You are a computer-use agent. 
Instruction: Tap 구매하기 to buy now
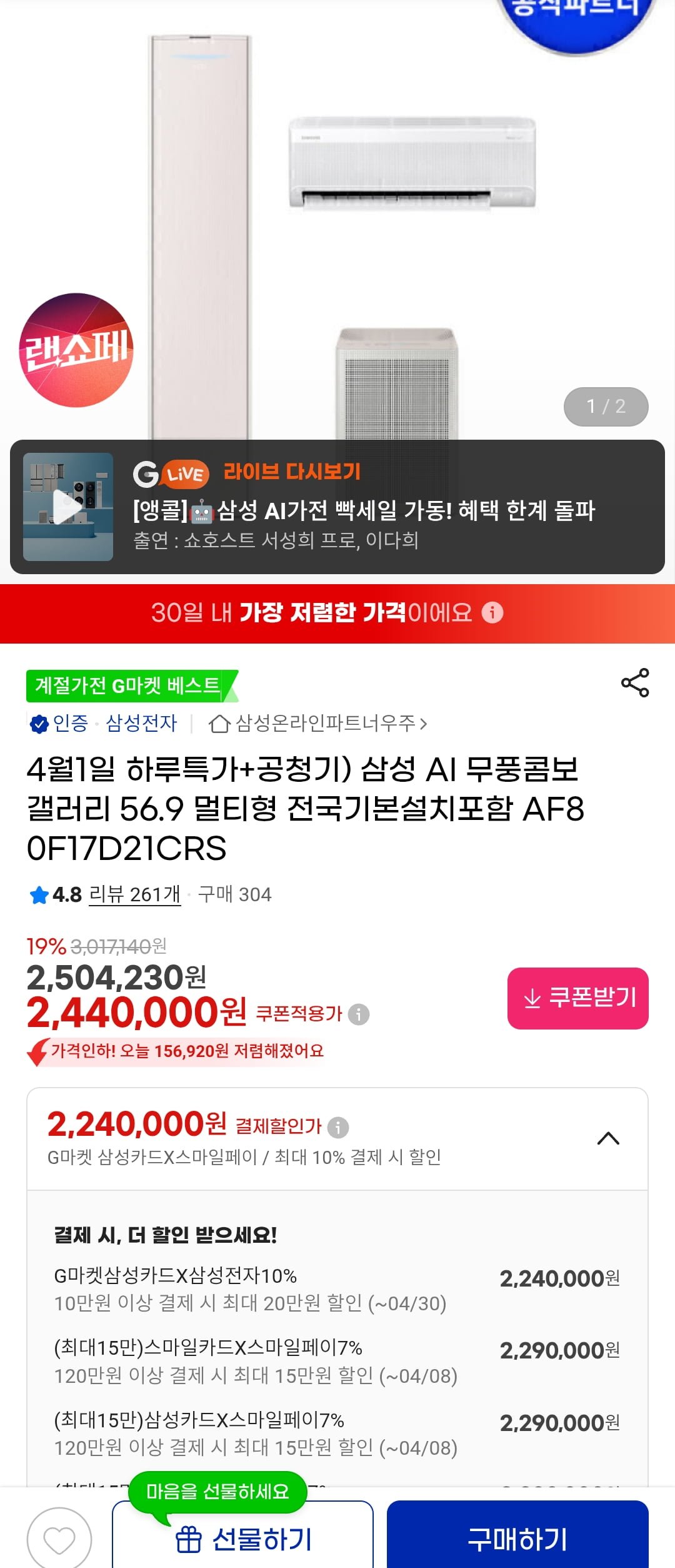point(517,1539)
